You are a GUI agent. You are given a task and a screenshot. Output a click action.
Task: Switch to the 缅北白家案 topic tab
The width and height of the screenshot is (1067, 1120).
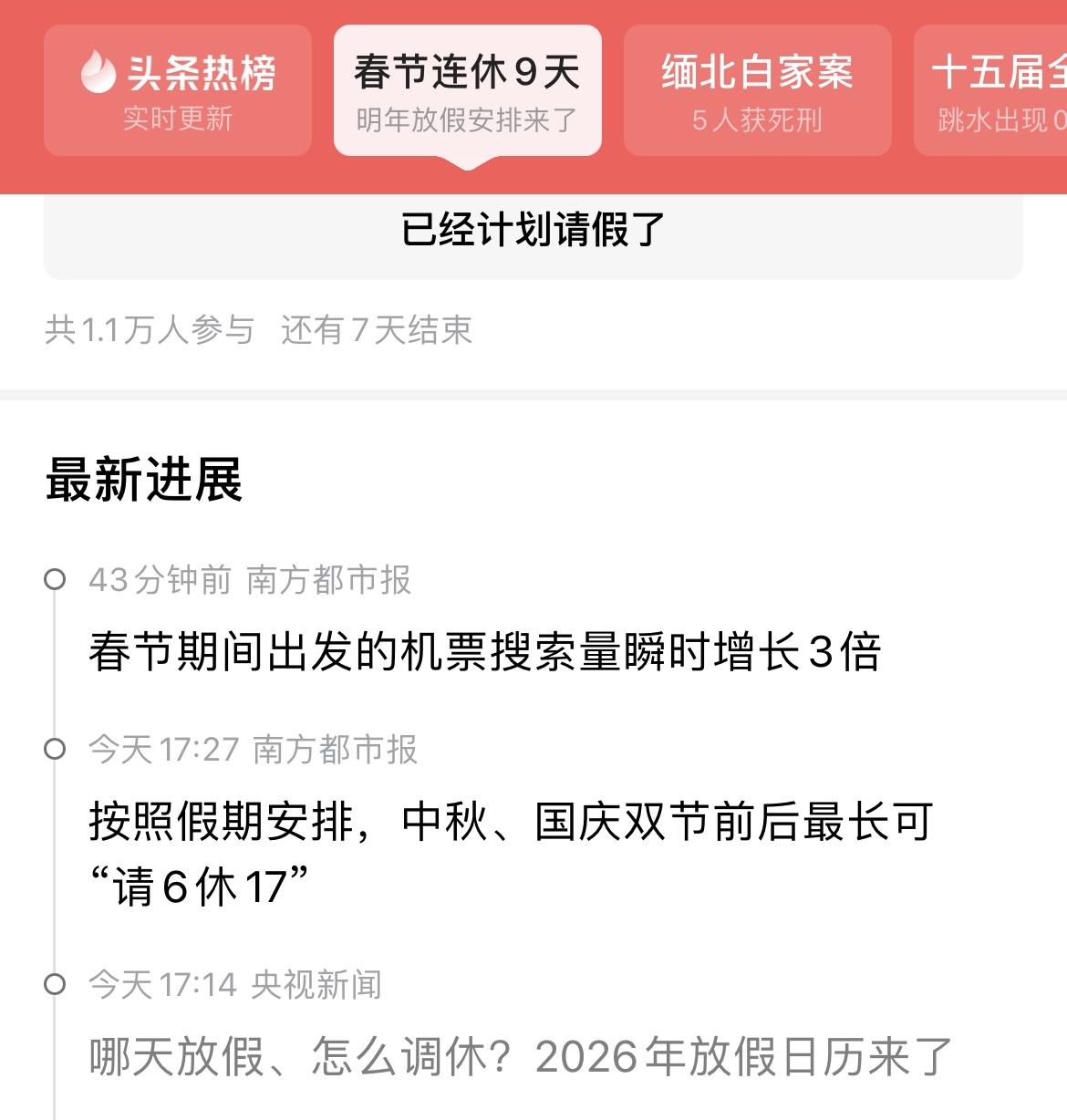[756, 88]
